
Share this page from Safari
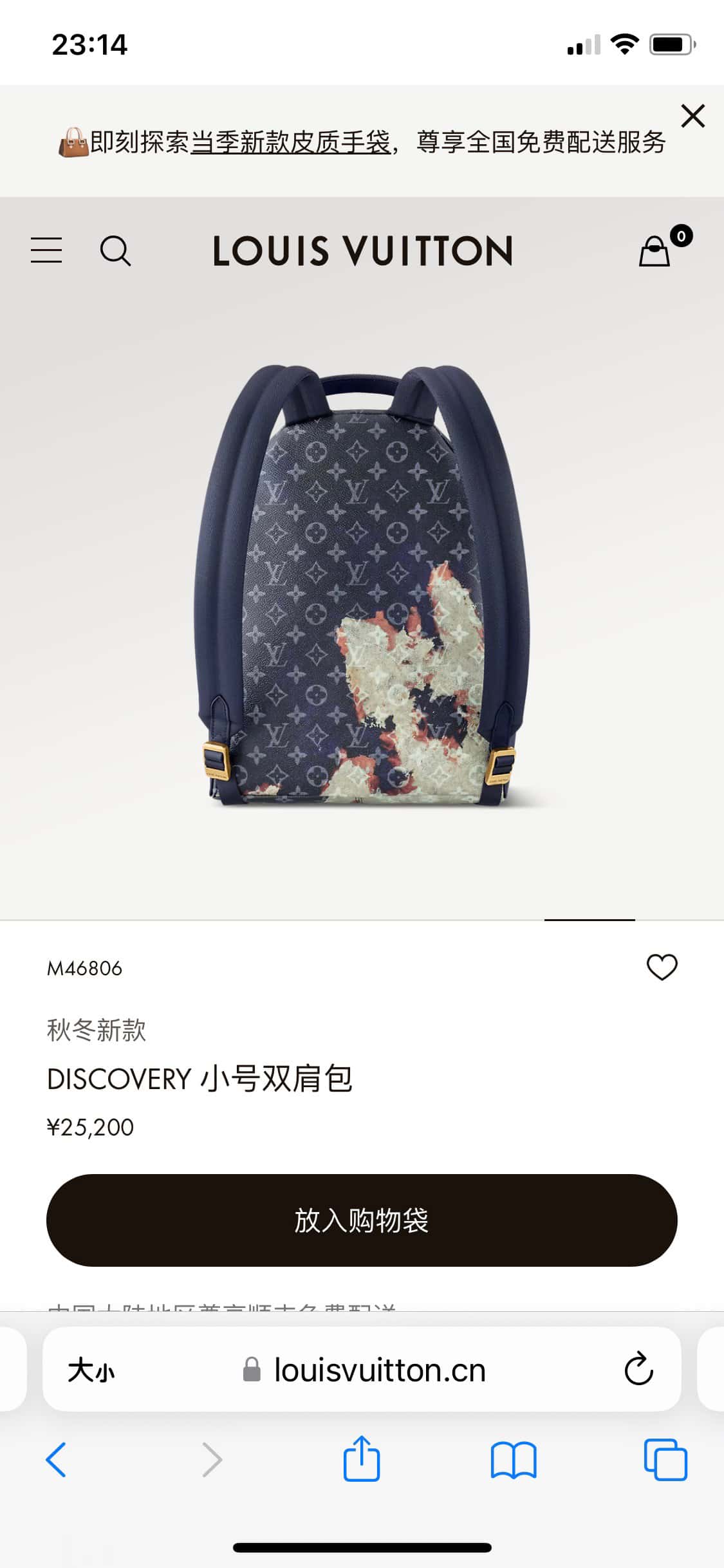pos(362,1459)
